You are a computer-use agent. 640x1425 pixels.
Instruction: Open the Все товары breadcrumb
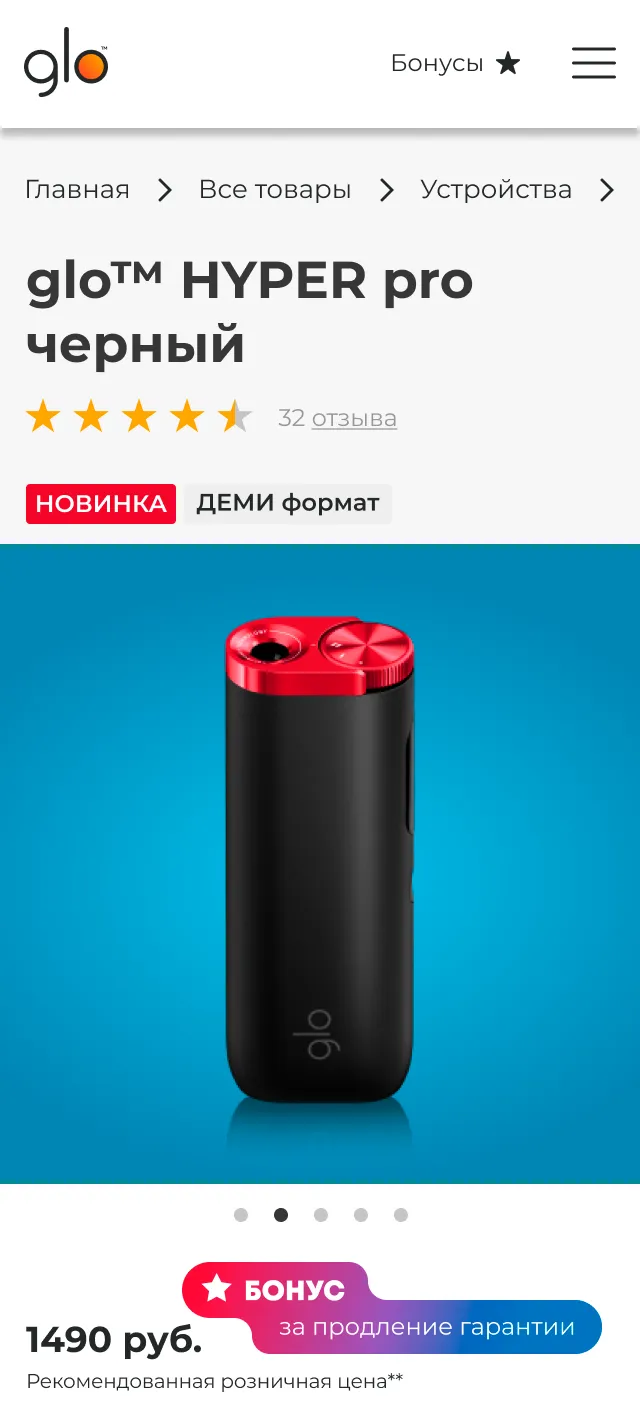click(275, 189)
